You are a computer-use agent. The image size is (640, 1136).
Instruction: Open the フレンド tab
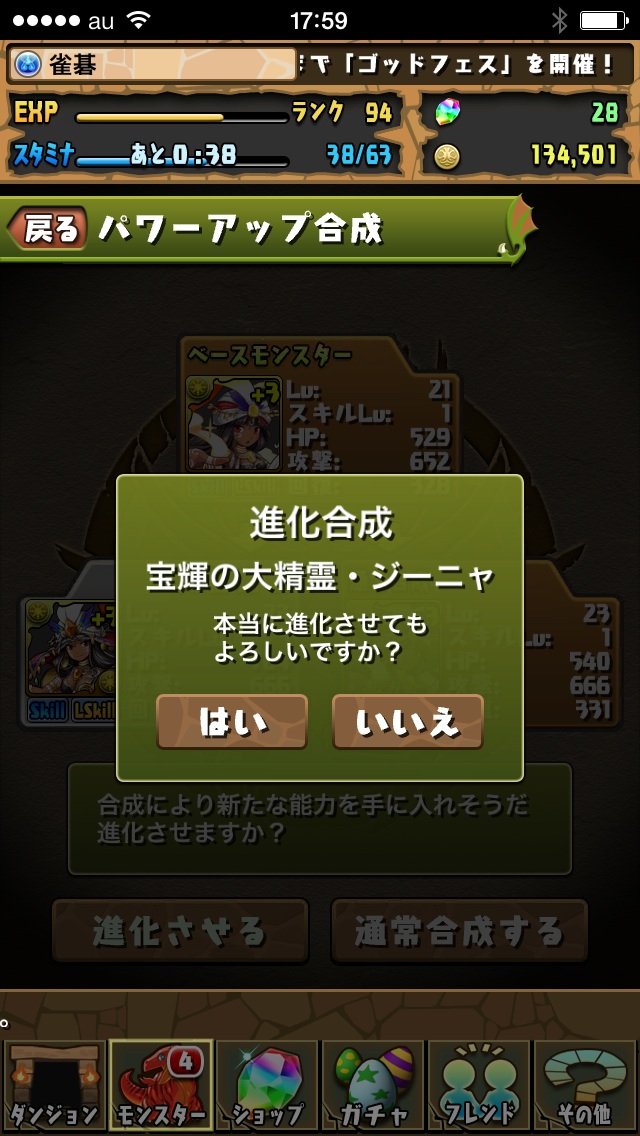(479, 1086)
